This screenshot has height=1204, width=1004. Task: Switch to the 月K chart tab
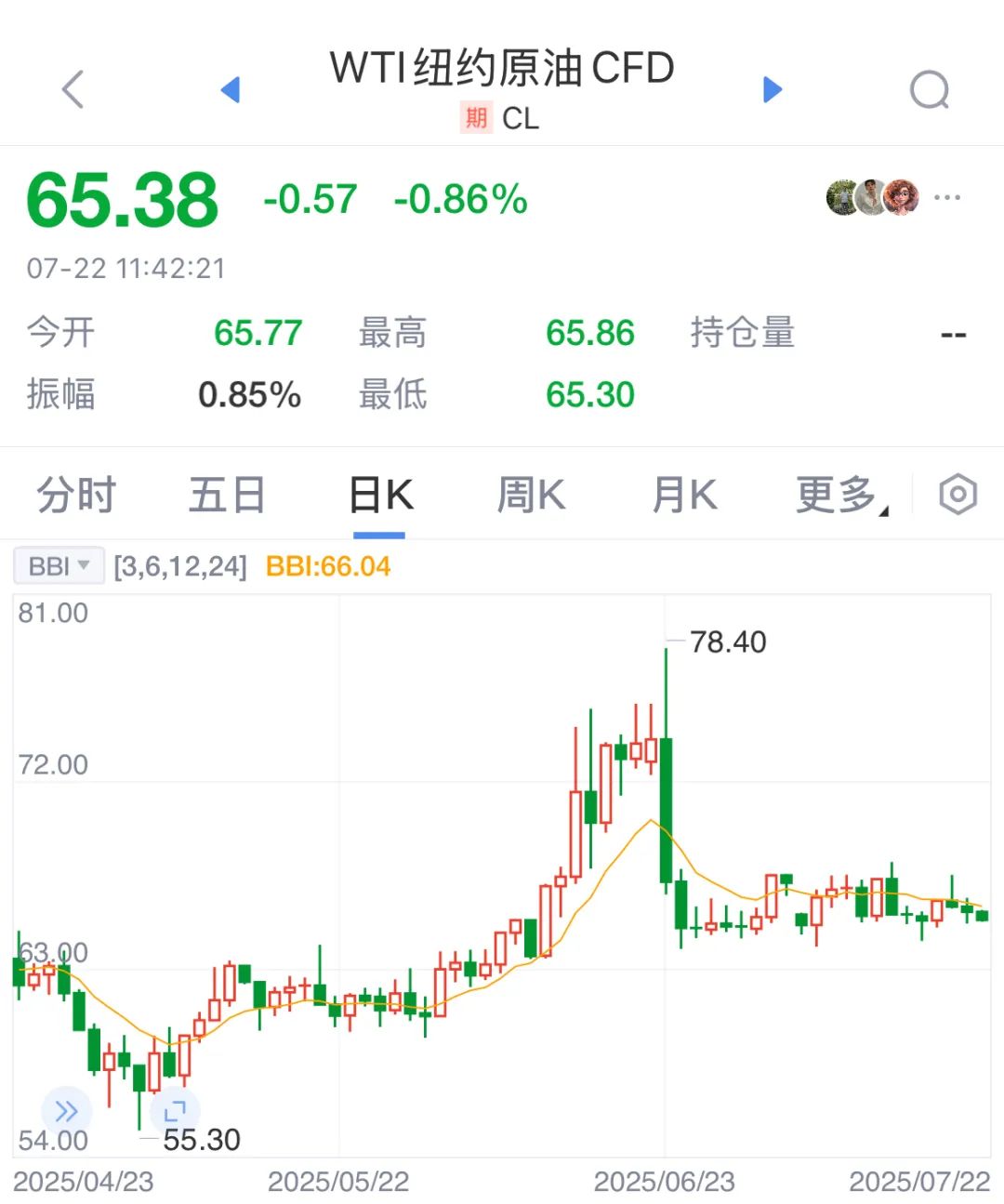point(684,495)
